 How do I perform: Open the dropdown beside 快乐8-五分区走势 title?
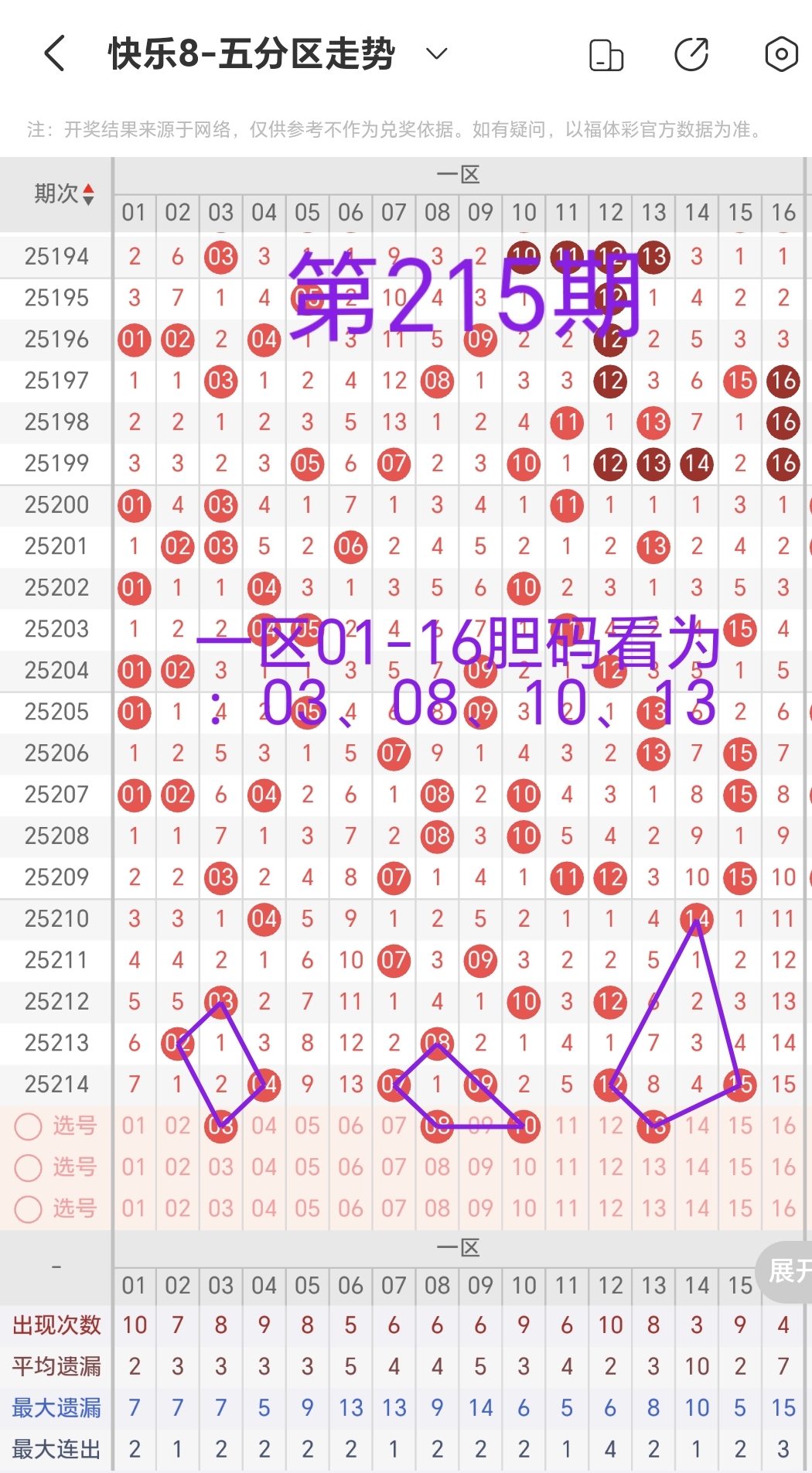(435, 54)
